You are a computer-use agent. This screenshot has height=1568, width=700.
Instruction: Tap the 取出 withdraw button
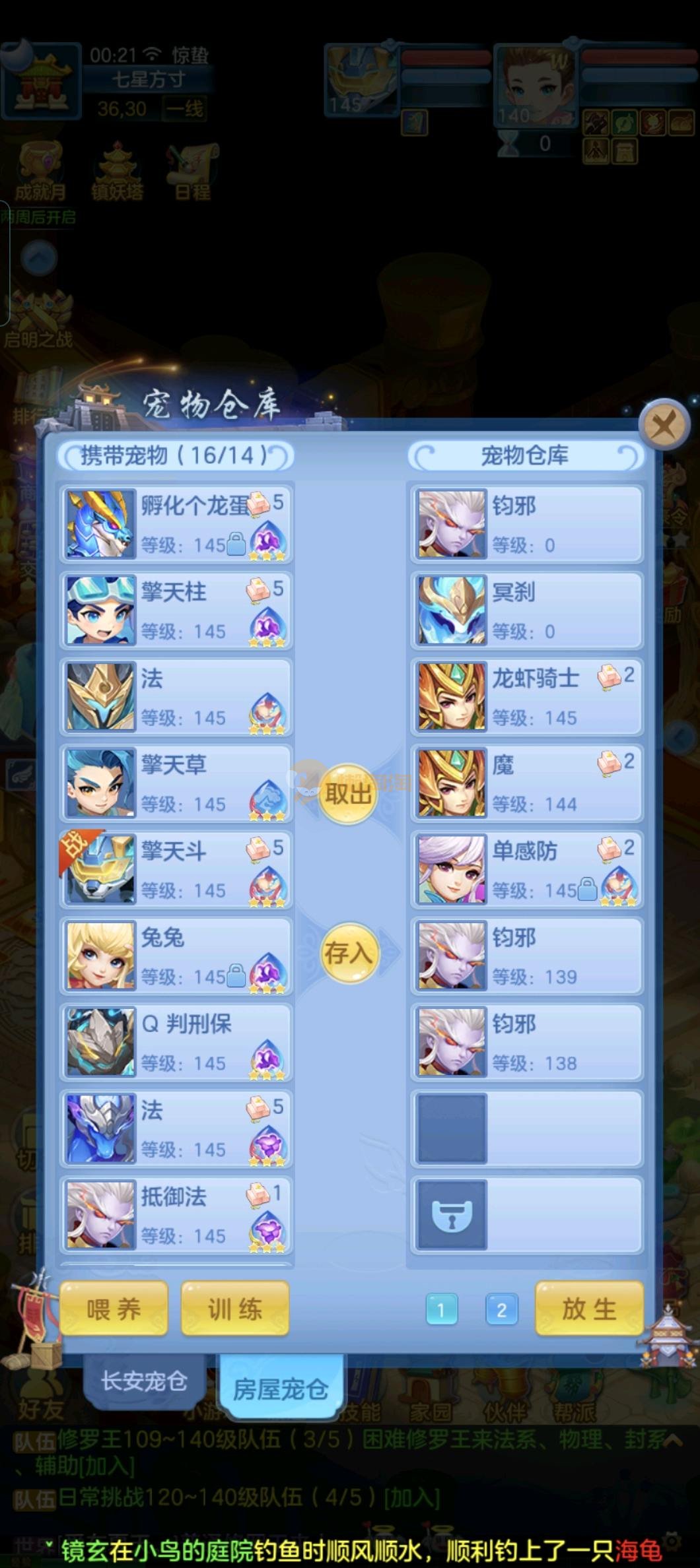(x=347, y=793)
